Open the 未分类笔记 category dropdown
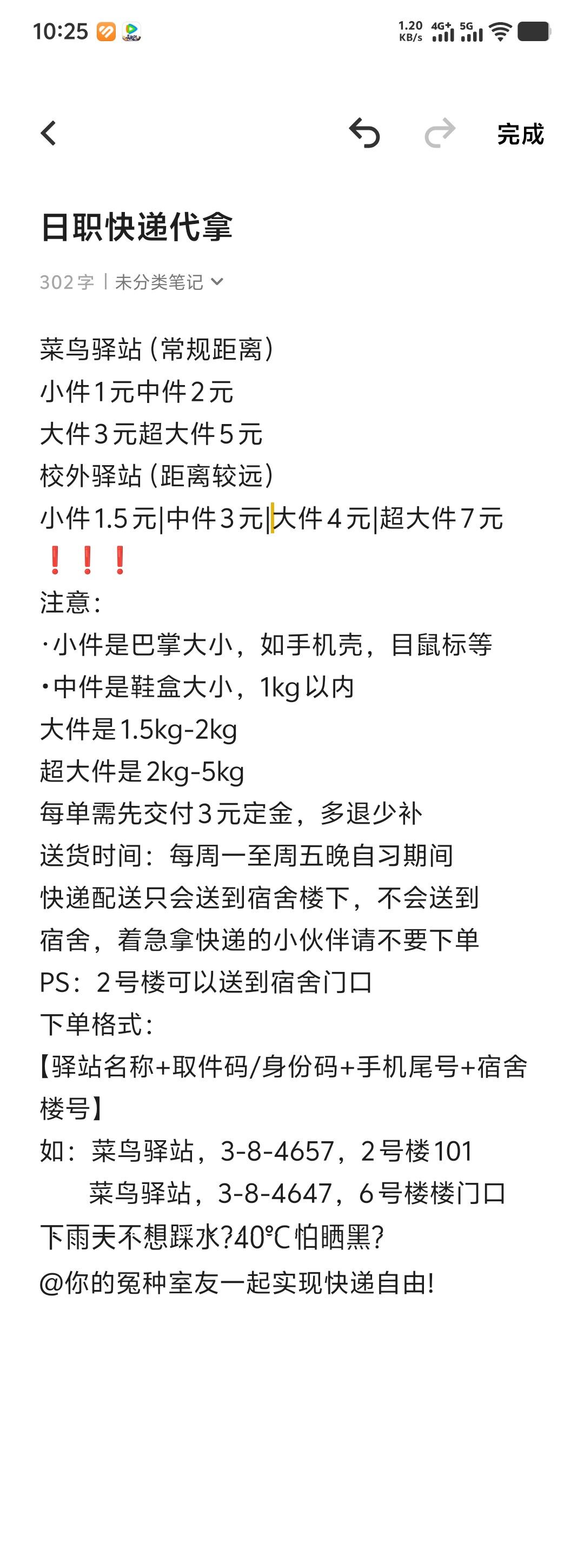This screenshot has width=584, height=1568. pyautogui.click(x=169, y=282)
